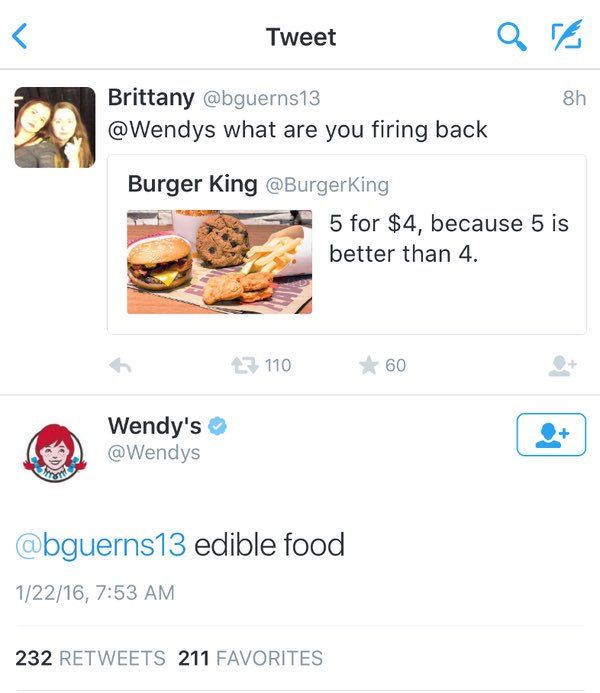Viewport: 600px width, 693px height.
Task: Follow the Wendy's account
Action: coord(551,434)
